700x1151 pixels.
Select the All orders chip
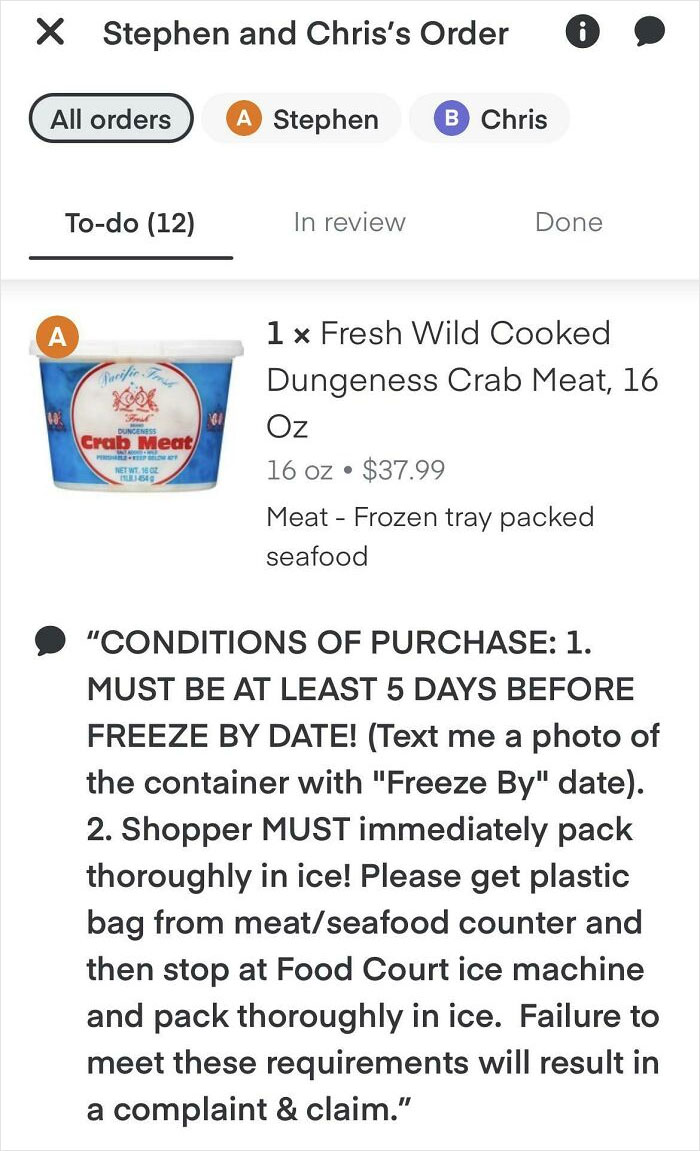[111, 119]
